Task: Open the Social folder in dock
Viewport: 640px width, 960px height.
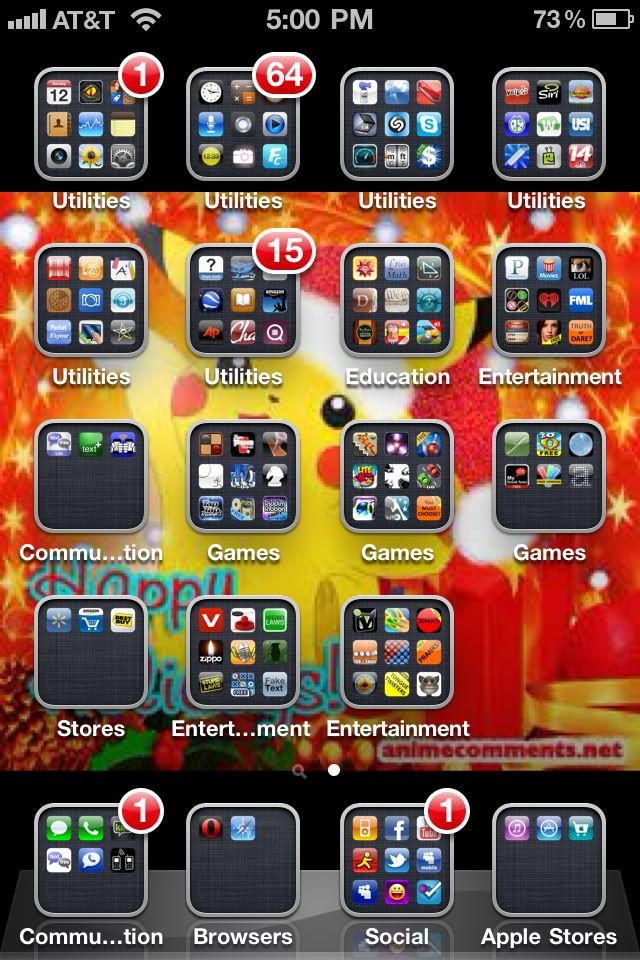Action: [x=397, y=860]
